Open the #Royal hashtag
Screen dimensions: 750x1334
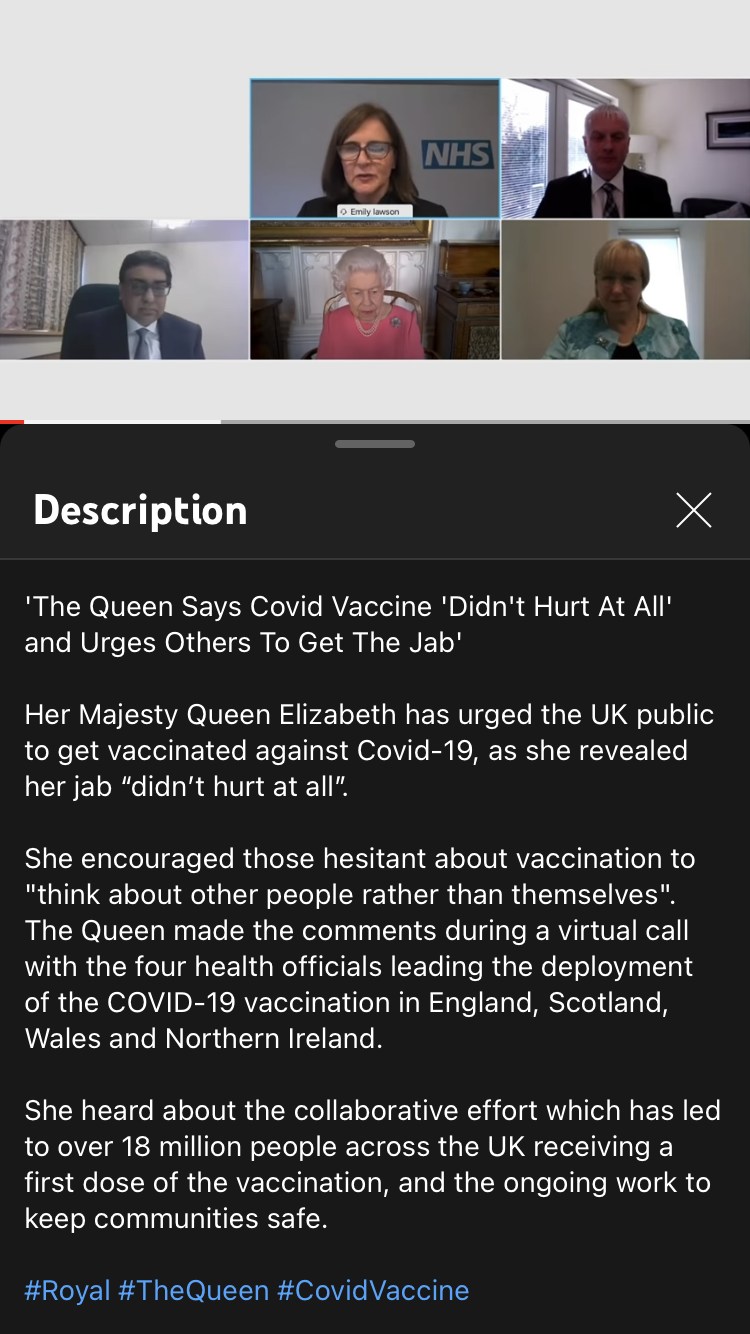point(67,1290)
